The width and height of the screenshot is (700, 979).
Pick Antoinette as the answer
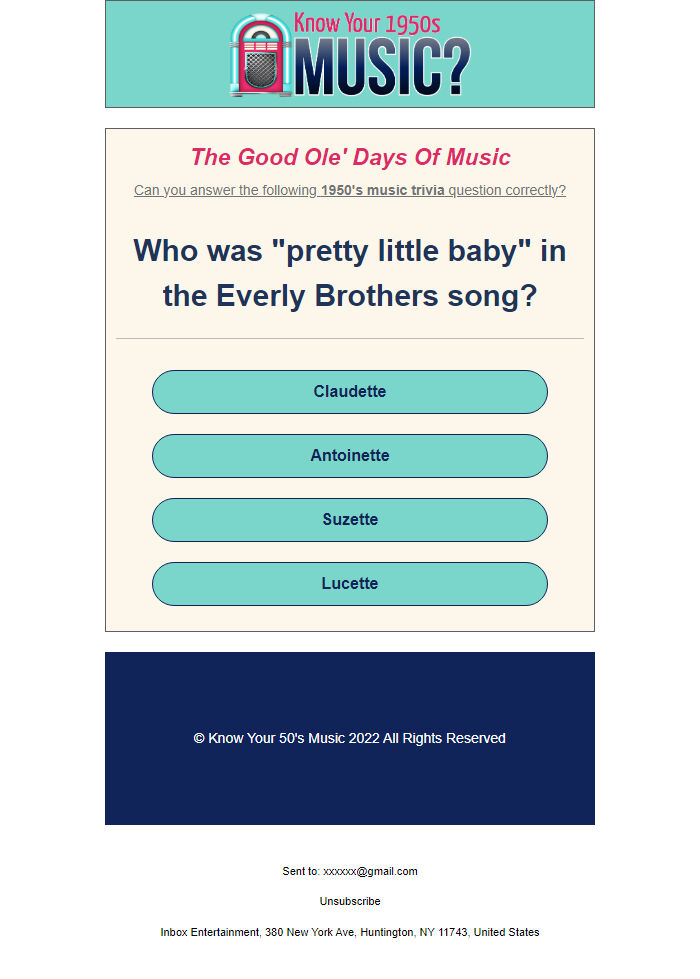(349, 456)
